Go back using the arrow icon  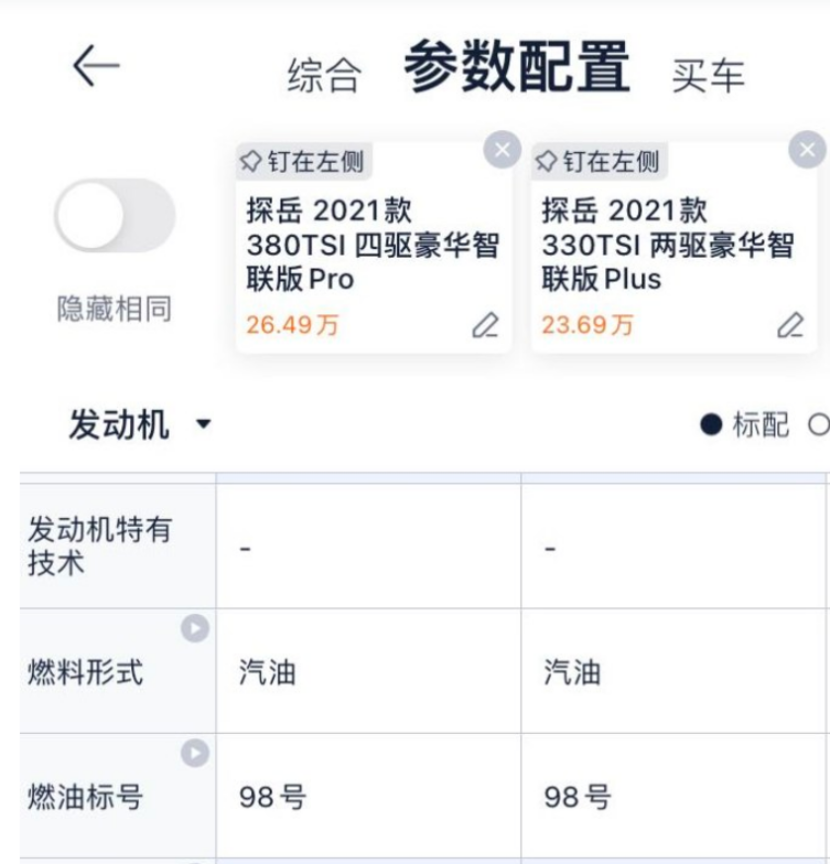96,67
